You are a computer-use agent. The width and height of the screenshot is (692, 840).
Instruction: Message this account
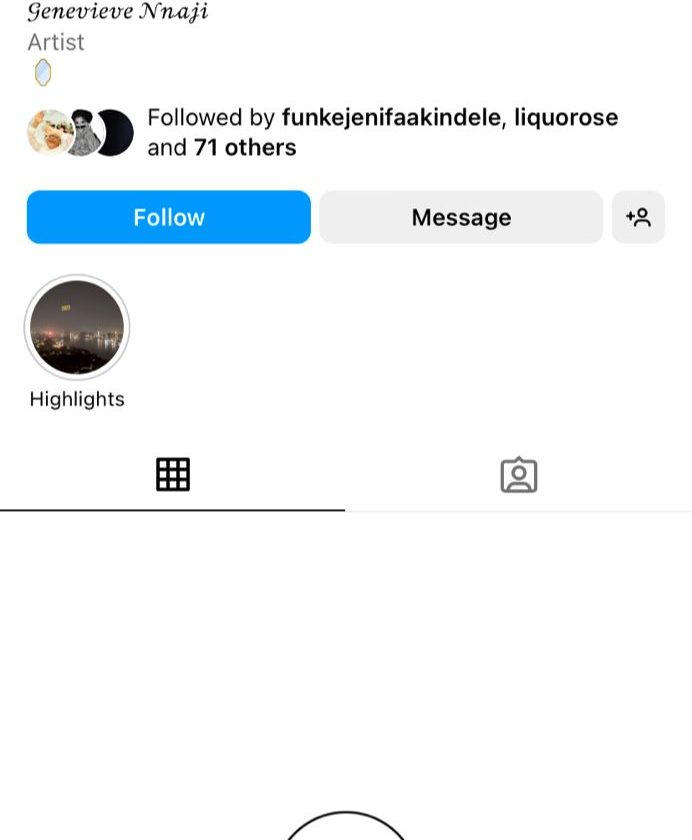[461, 217]
